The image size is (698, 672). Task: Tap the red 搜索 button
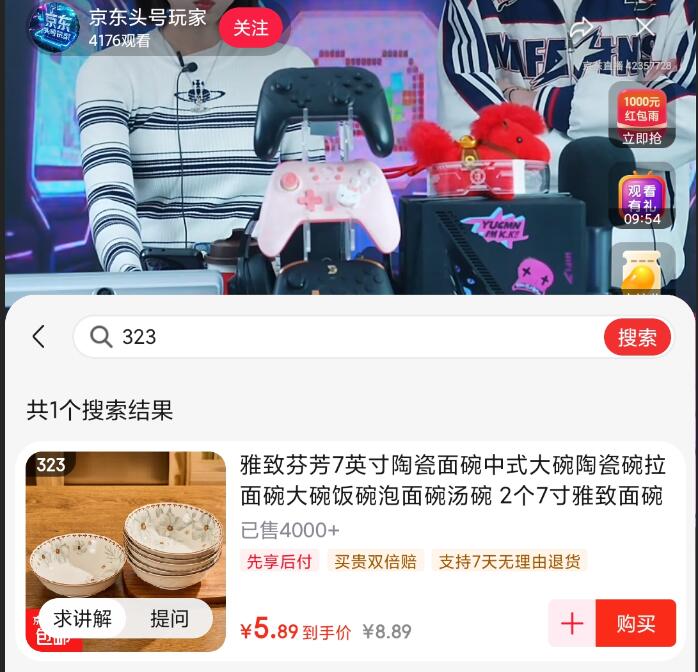coord(636,338)
